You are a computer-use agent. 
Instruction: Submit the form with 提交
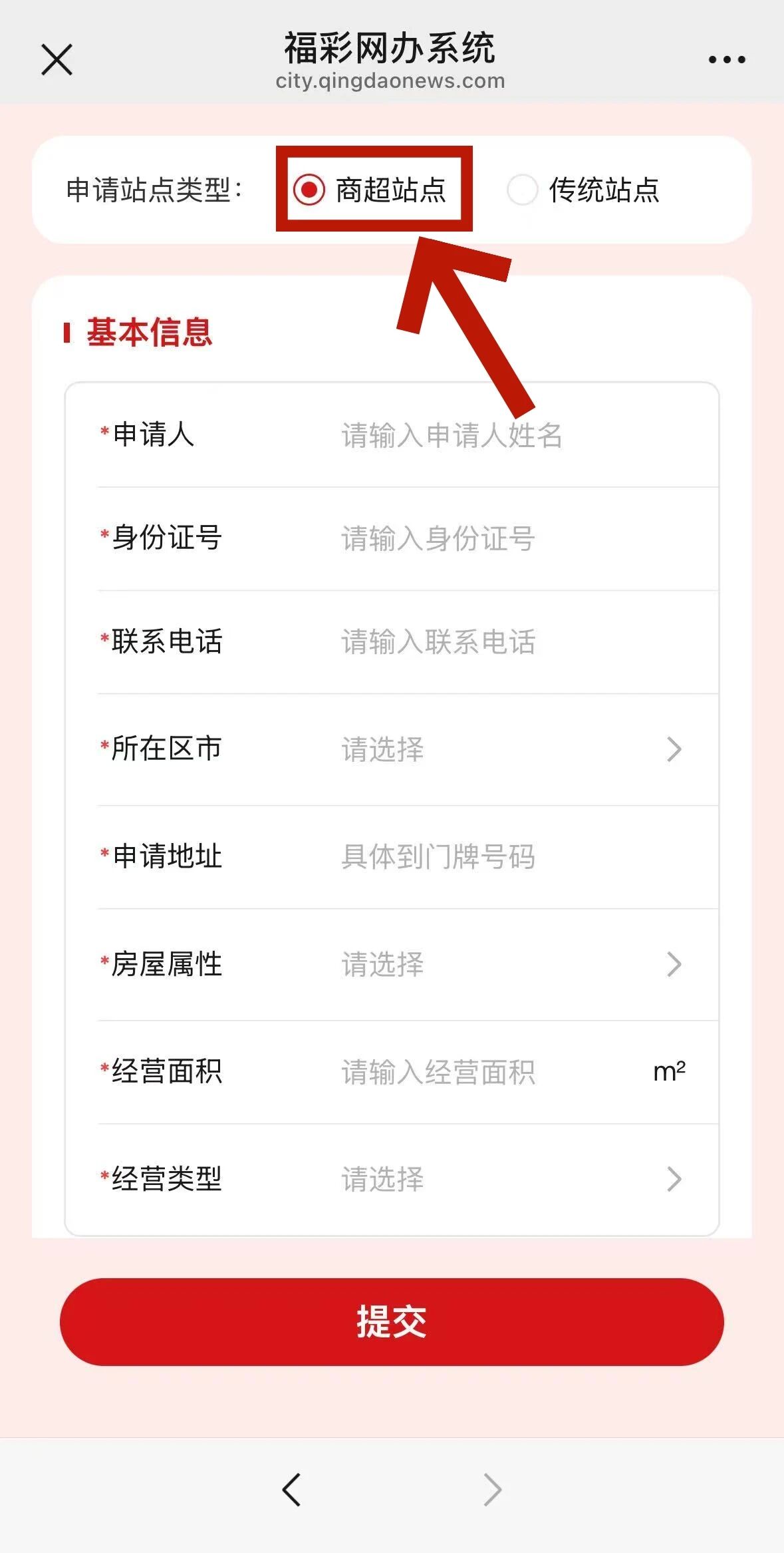coord(392,1321)
